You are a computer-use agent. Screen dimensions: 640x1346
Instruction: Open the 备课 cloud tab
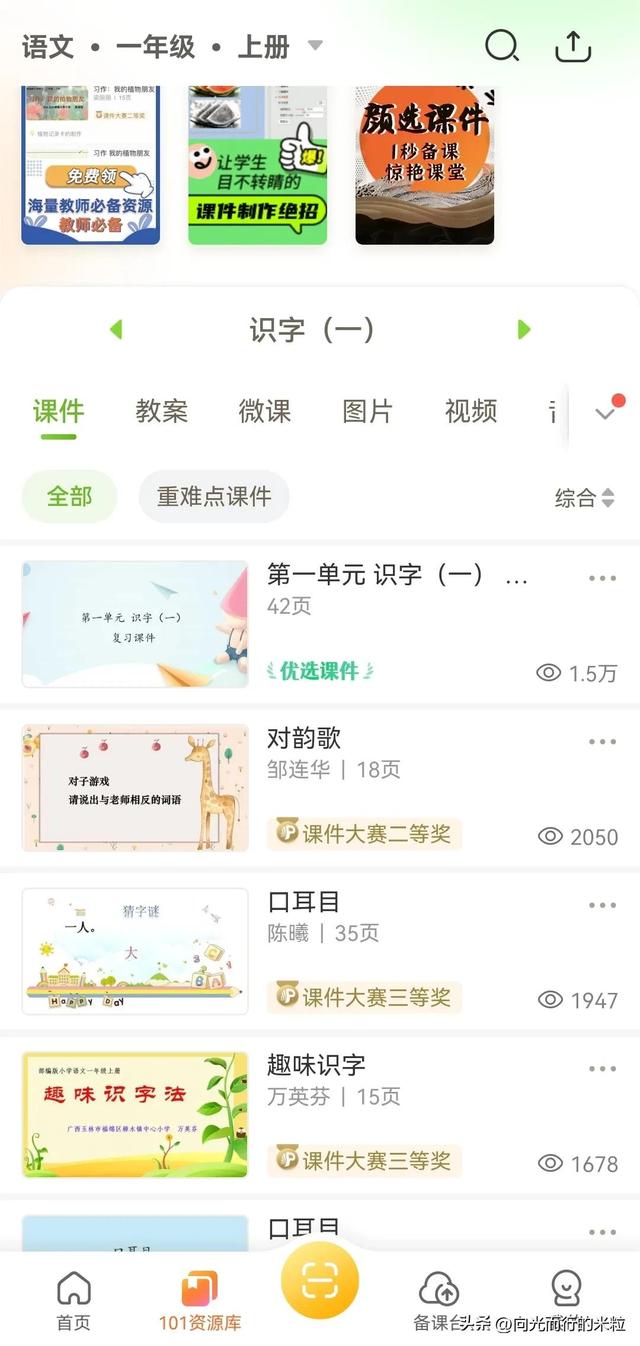(x=440, y=1299)
